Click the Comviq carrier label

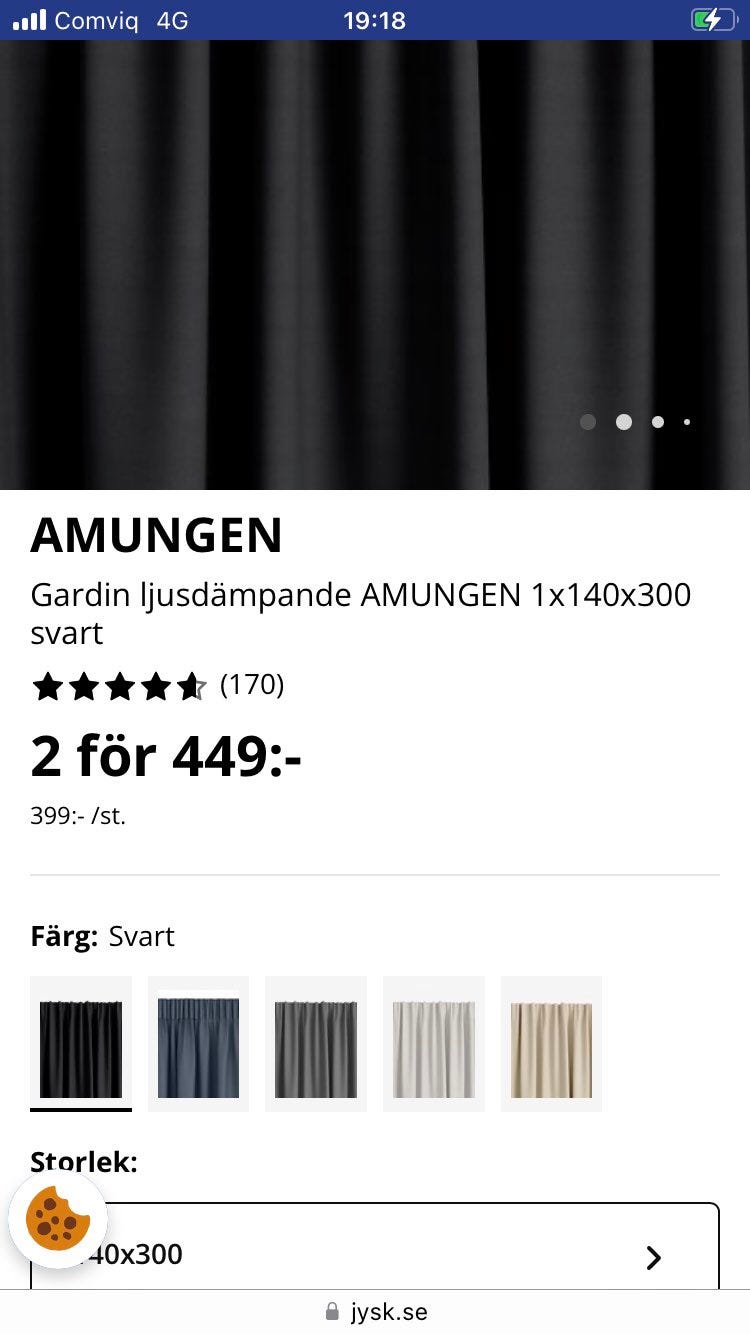click(96, 18)
